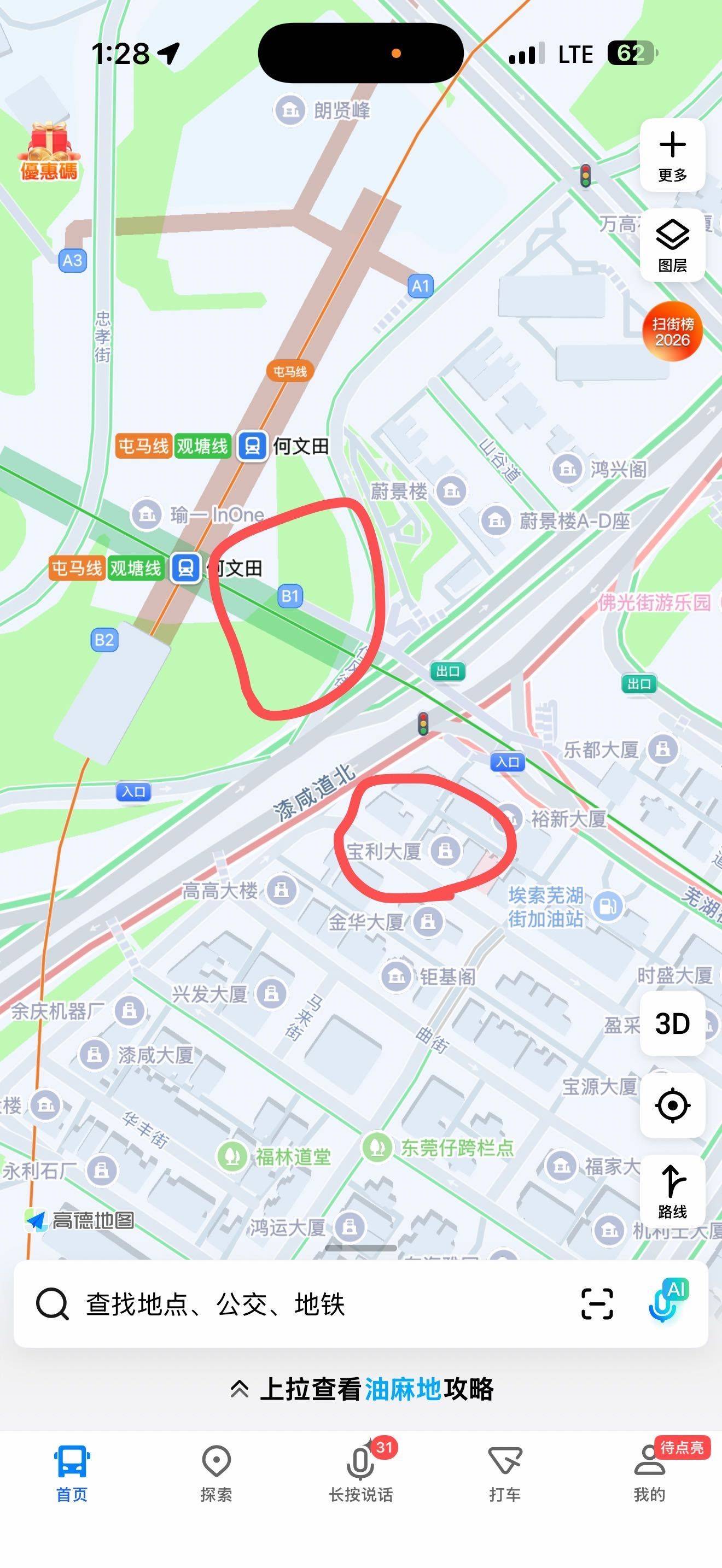Open the scan icon in the search bar
Image resolution: width=722 pixels, height=1568 pixels.
coord(597,1304)
